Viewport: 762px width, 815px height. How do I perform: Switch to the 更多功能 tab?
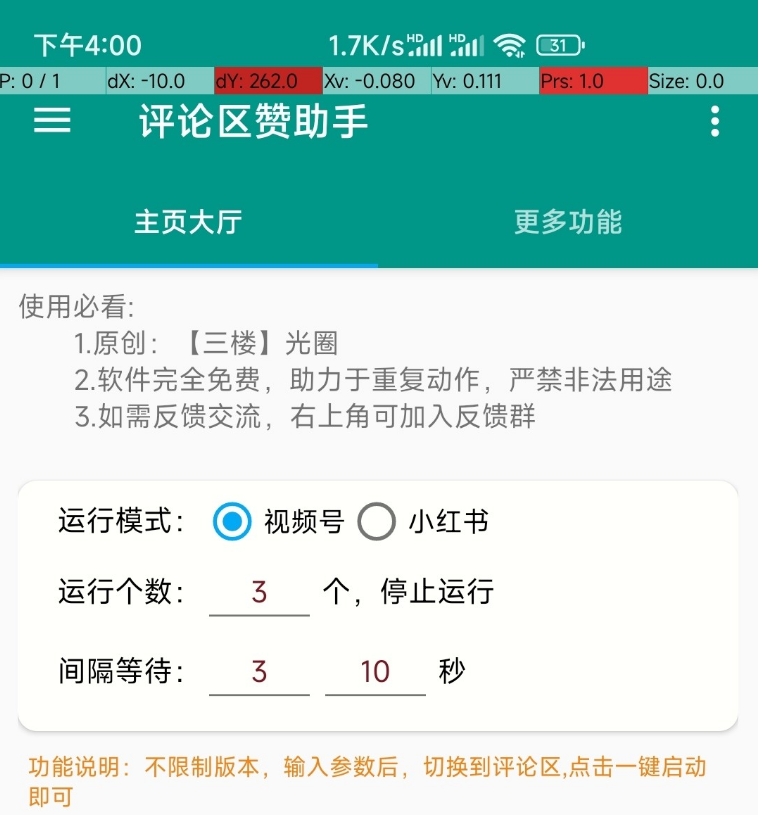[x=567, y=221]
